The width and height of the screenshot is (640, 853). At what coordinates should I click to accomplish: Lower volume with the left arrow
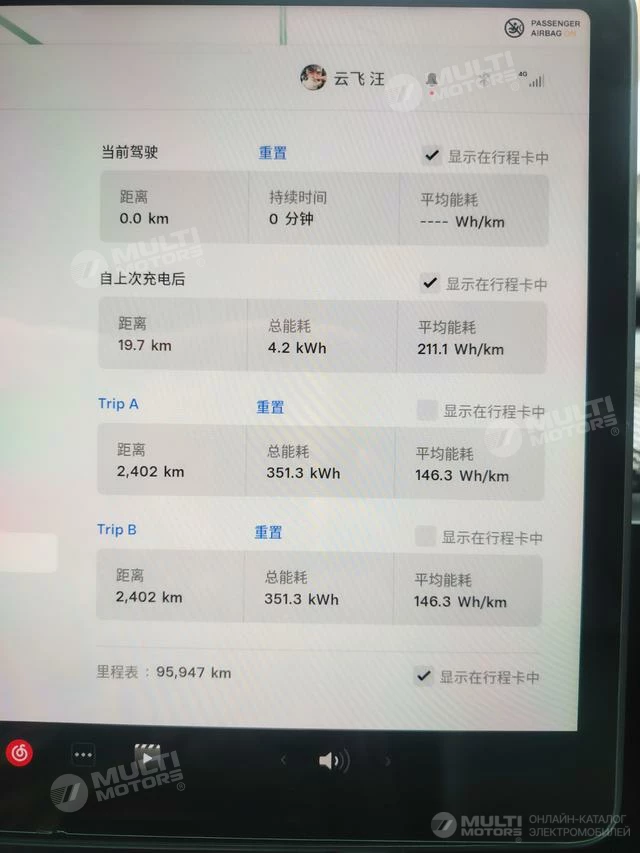[283, 761]
